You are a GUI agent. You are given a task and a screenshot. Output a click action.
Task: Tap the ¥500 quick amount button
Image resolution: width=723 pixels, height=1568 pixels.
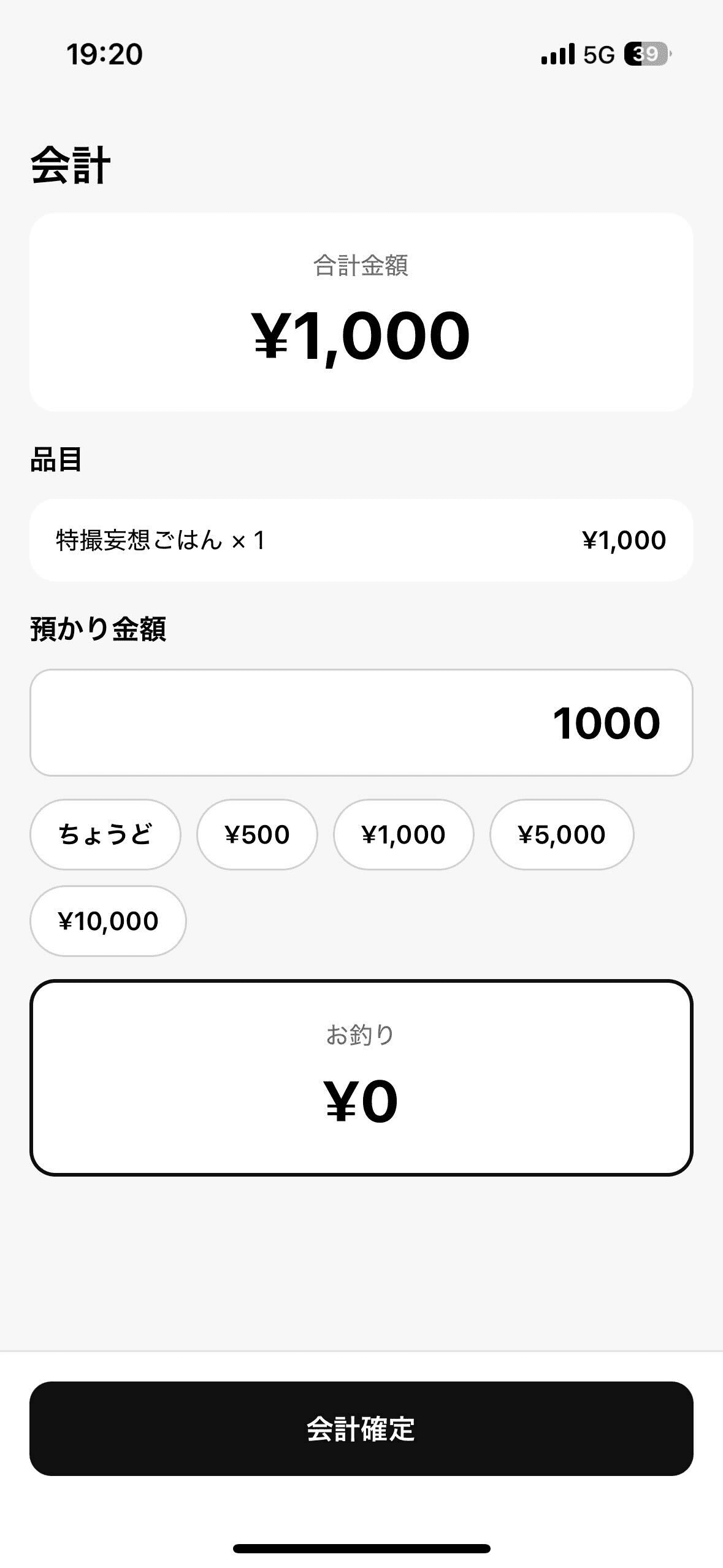tap(257, 834)
